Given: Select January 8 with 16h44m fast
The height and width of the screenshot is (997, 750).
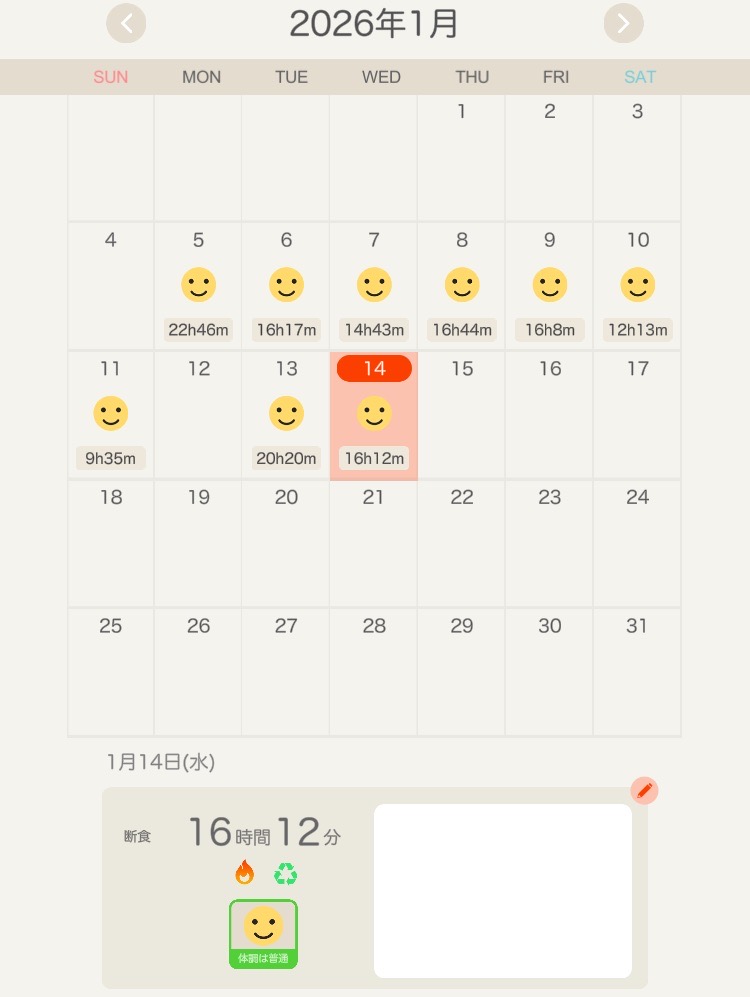Looking at the screenshot, I should (462, 286).
